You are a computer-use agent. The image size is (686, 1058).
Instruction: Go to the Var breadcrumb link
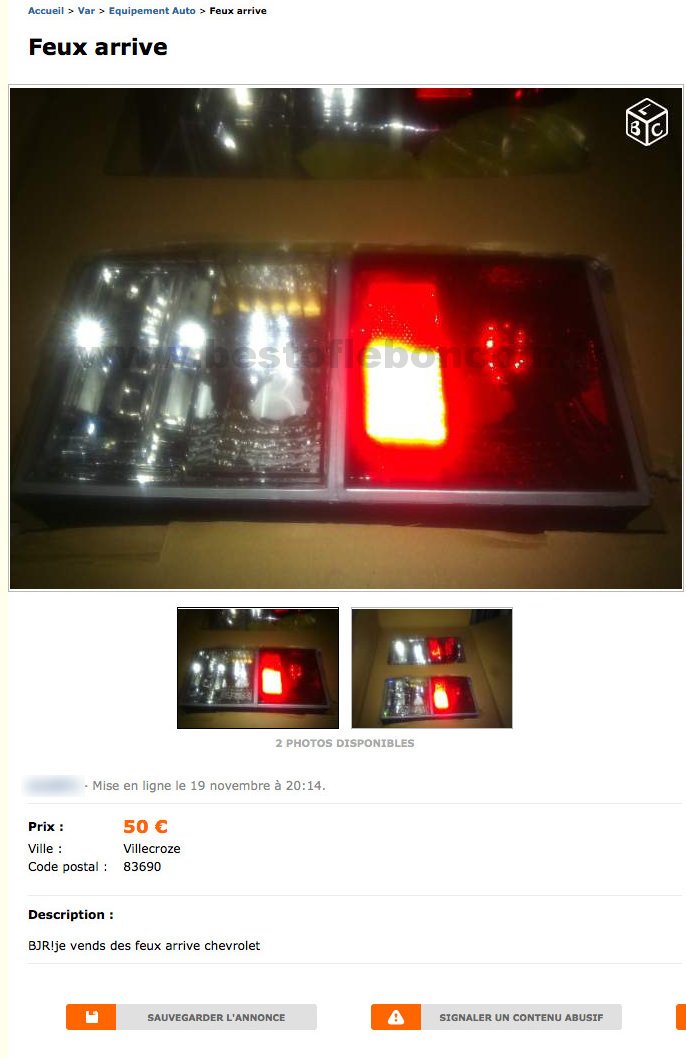86,11
